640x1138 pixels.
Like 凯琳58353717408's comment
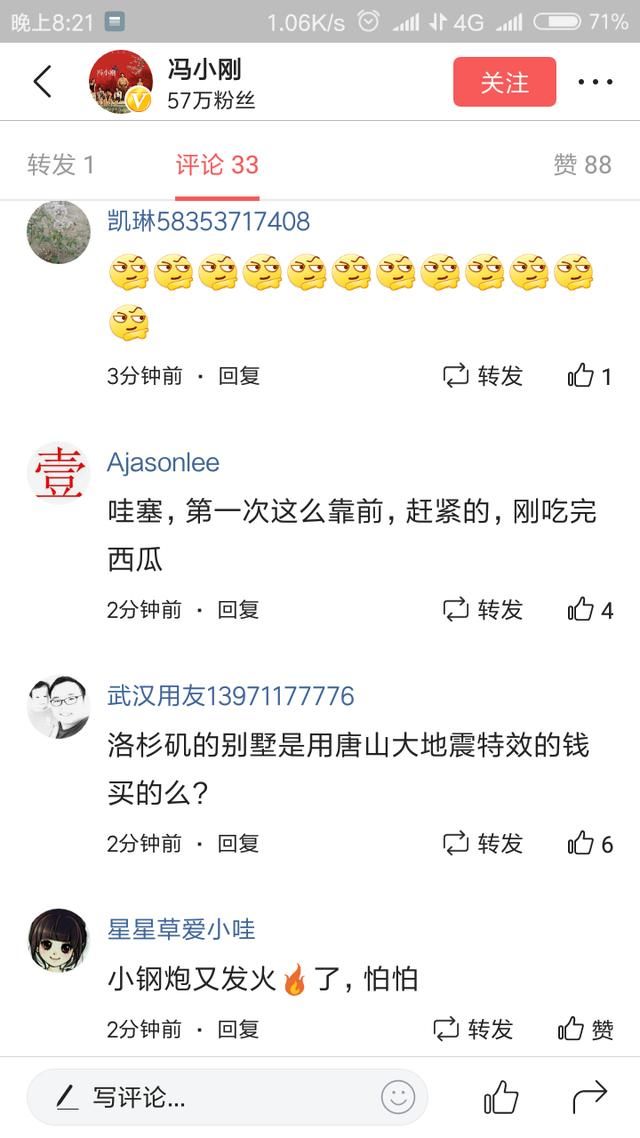coord(589,376)
